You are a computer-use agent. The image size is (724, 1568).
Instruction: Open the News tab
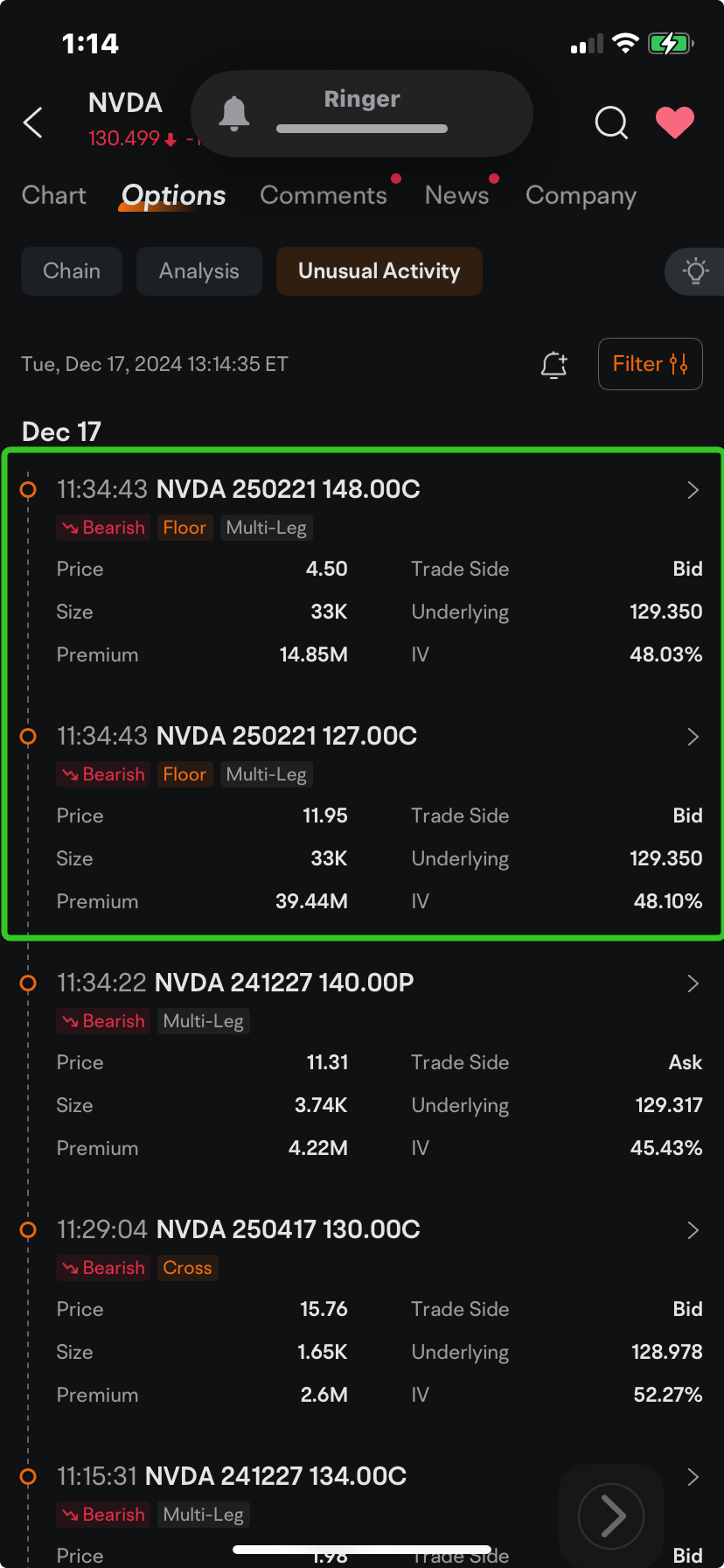pos(456,195)
